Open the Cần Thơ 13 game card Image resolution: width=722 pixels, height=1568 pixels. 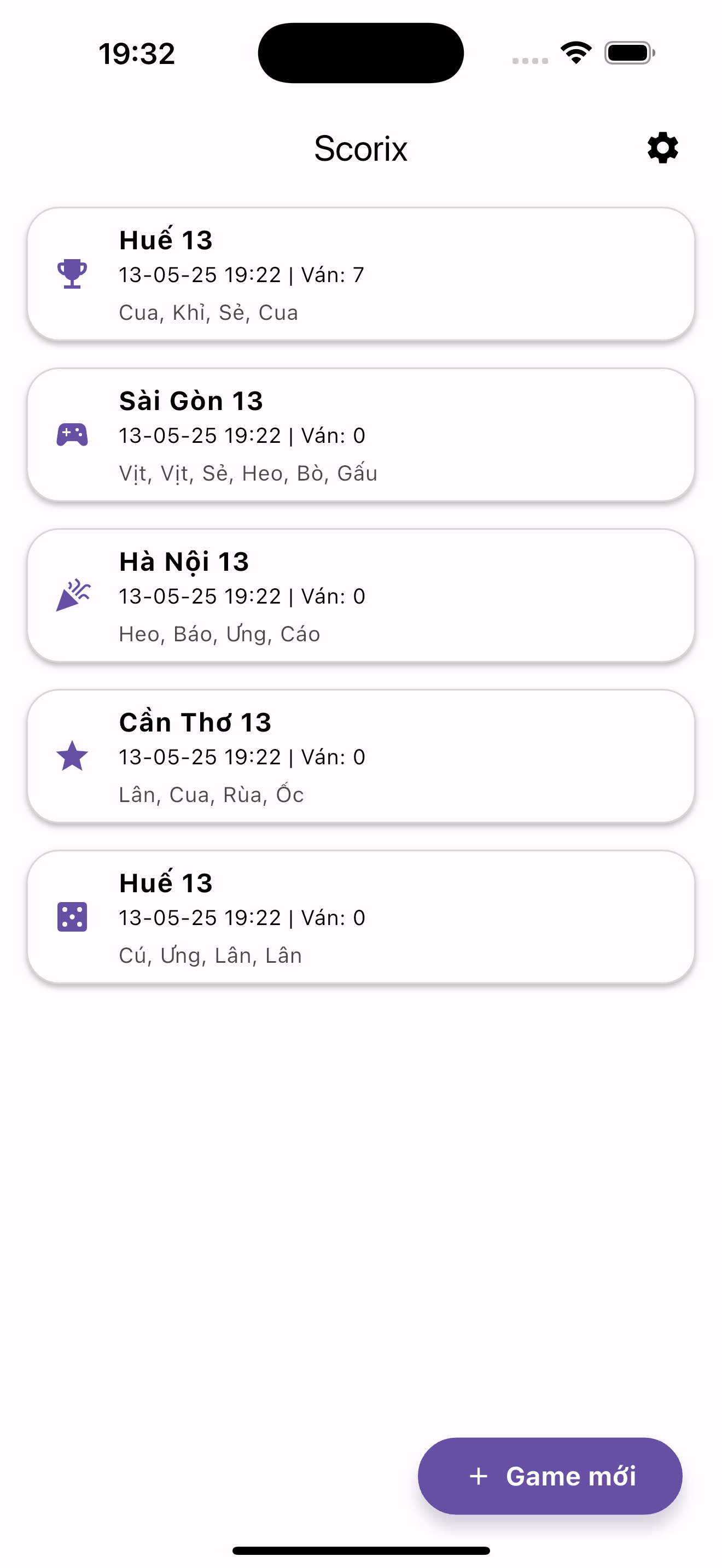pyautogui.click(x=361, y=757)
